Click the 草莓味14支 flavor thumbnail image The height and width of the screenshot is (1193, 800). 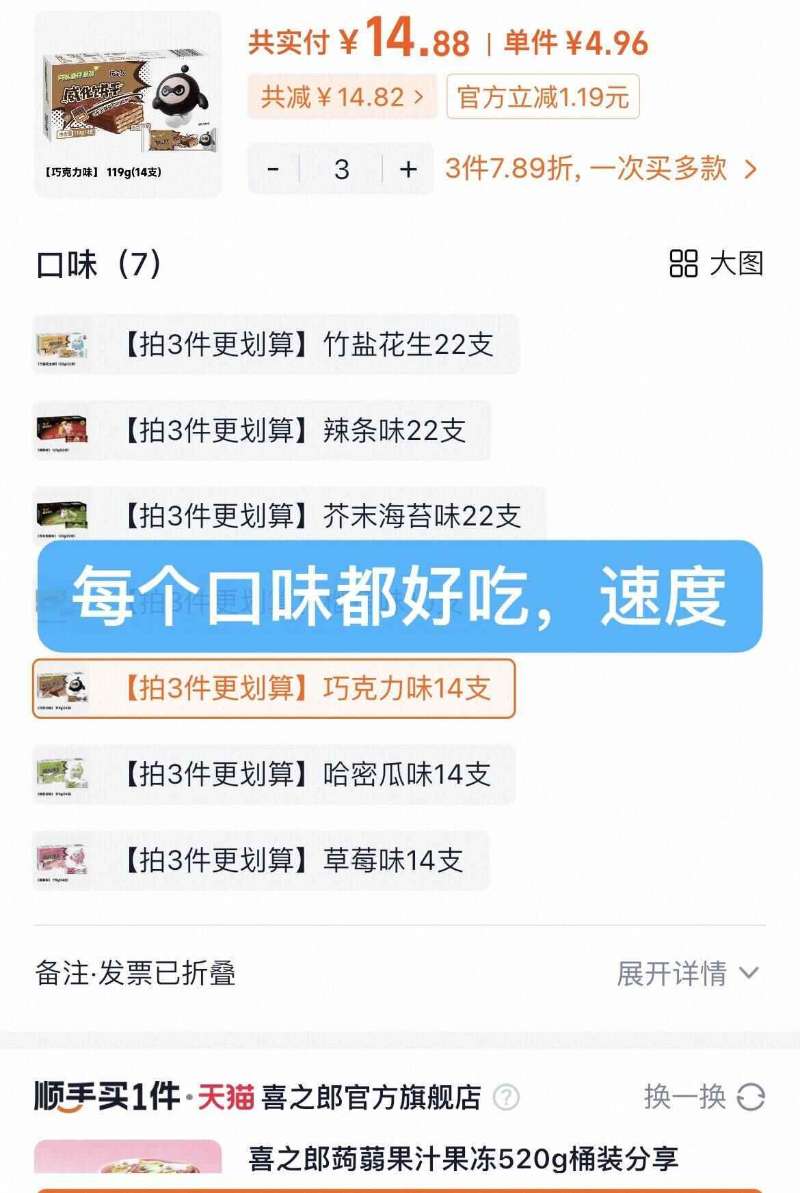tap(60, 858)
